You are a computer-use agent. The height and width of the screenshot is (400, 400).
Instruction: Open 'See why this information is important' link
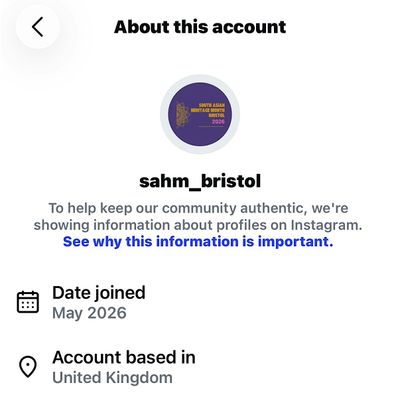(x=198, y=241)
